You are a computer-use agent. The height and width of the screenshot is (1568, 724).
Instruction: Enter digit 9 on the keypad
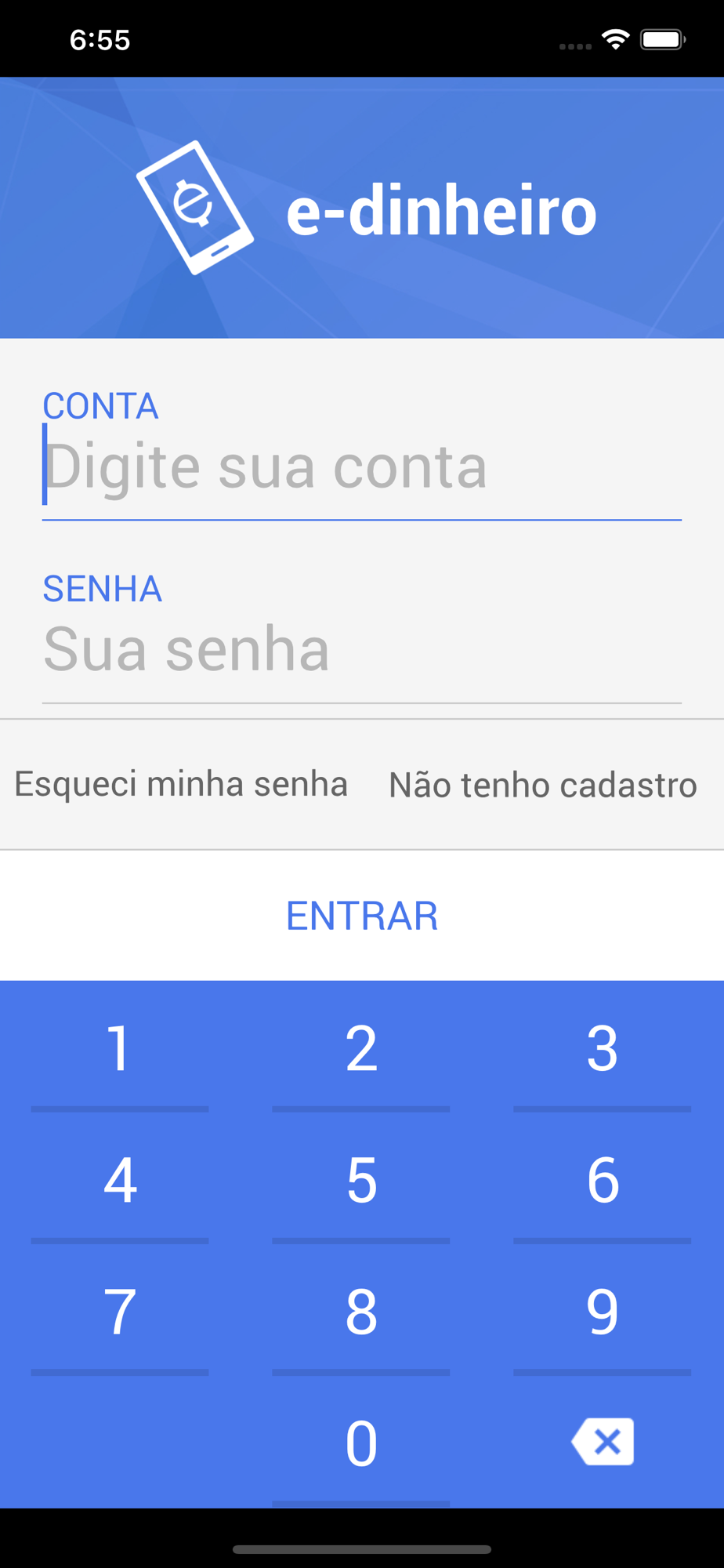point(602,1312)
